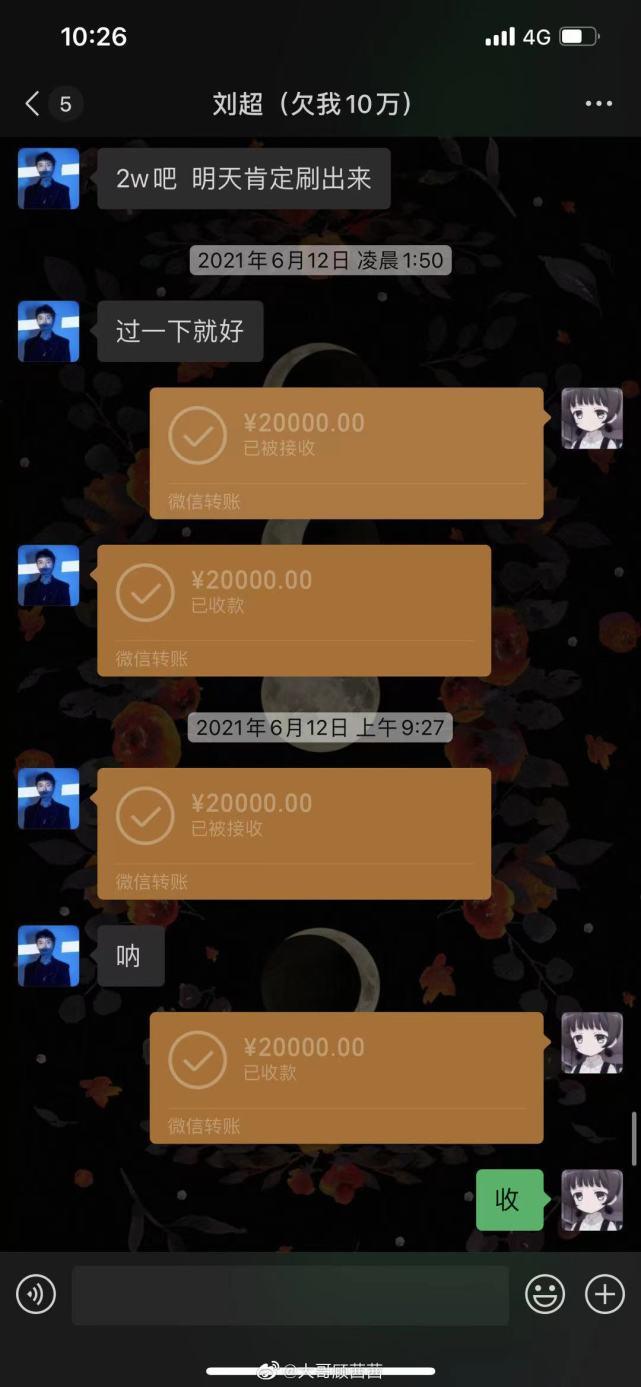Open my last ¥20000.00 已收款 transfer card
The width and height of the screenshot is (641, 1387).
[346, 1076]
